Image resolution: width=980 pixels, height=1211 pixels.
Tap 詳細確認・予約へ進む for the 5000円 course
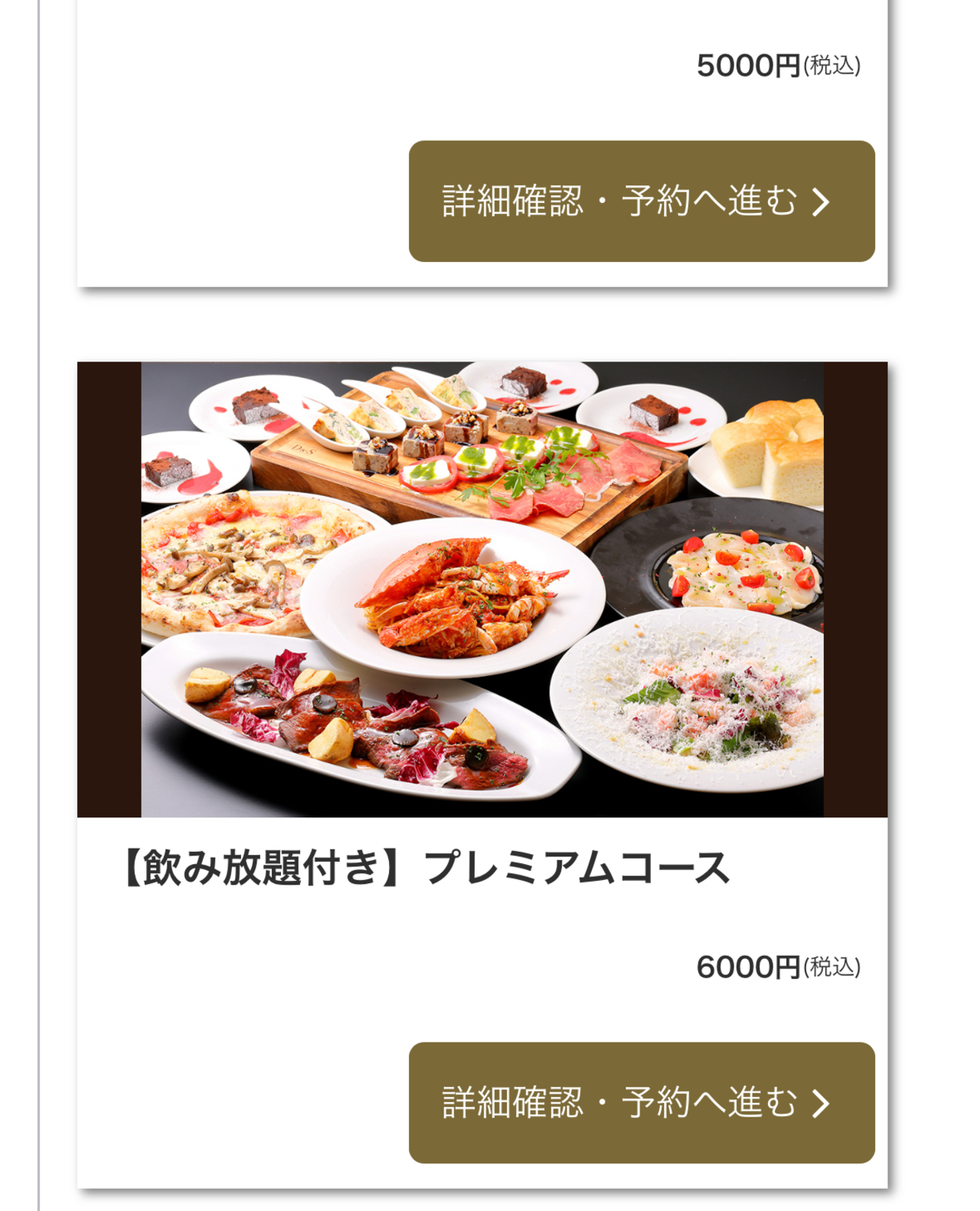pyautogui.click(x=641, y=201)
